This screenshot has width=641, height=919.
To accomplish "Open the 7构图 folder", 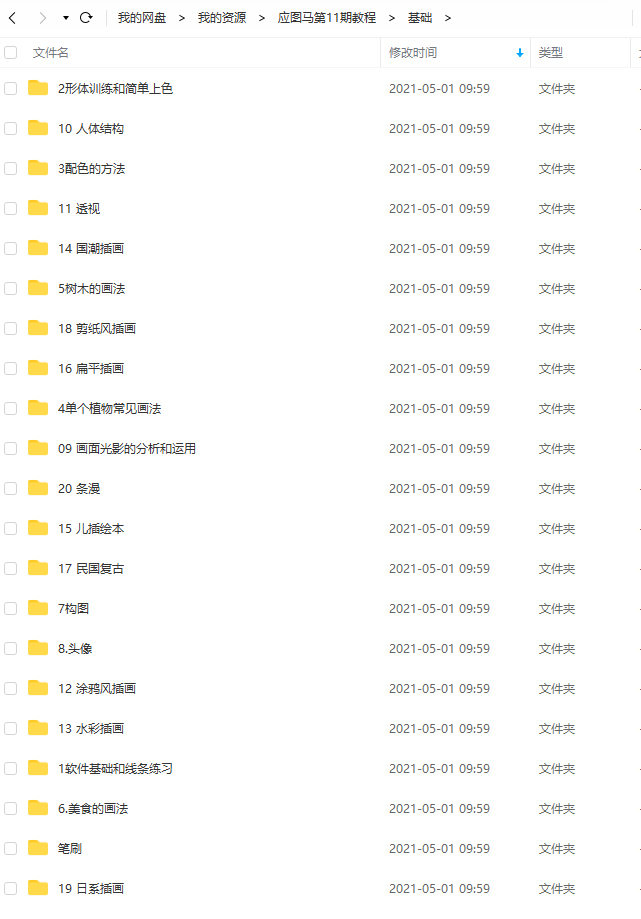I will pyautogui.click(x=73, y=609).
